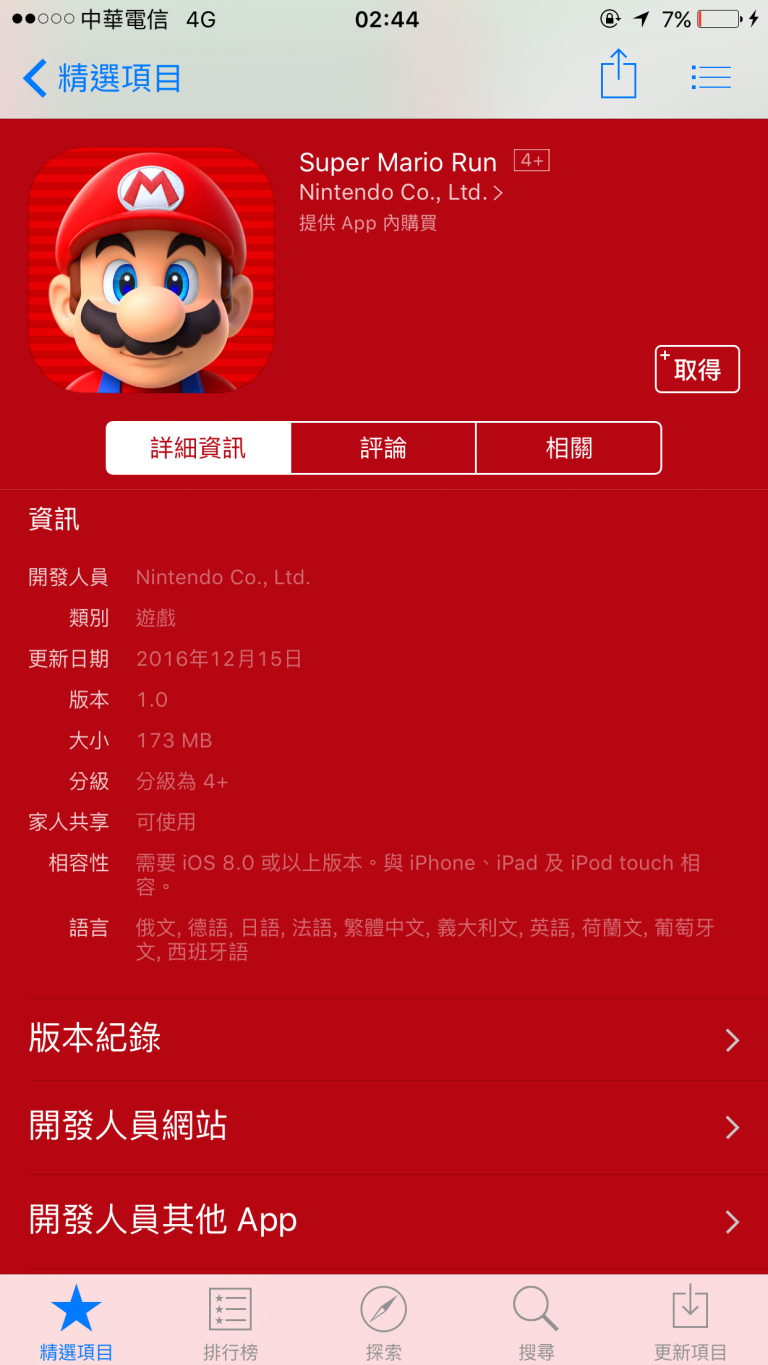Viewport: 768px width, 1365px height.
Task: Open the 搜尋 tab
Action: pyautogui.click(x=537, y=1322)
